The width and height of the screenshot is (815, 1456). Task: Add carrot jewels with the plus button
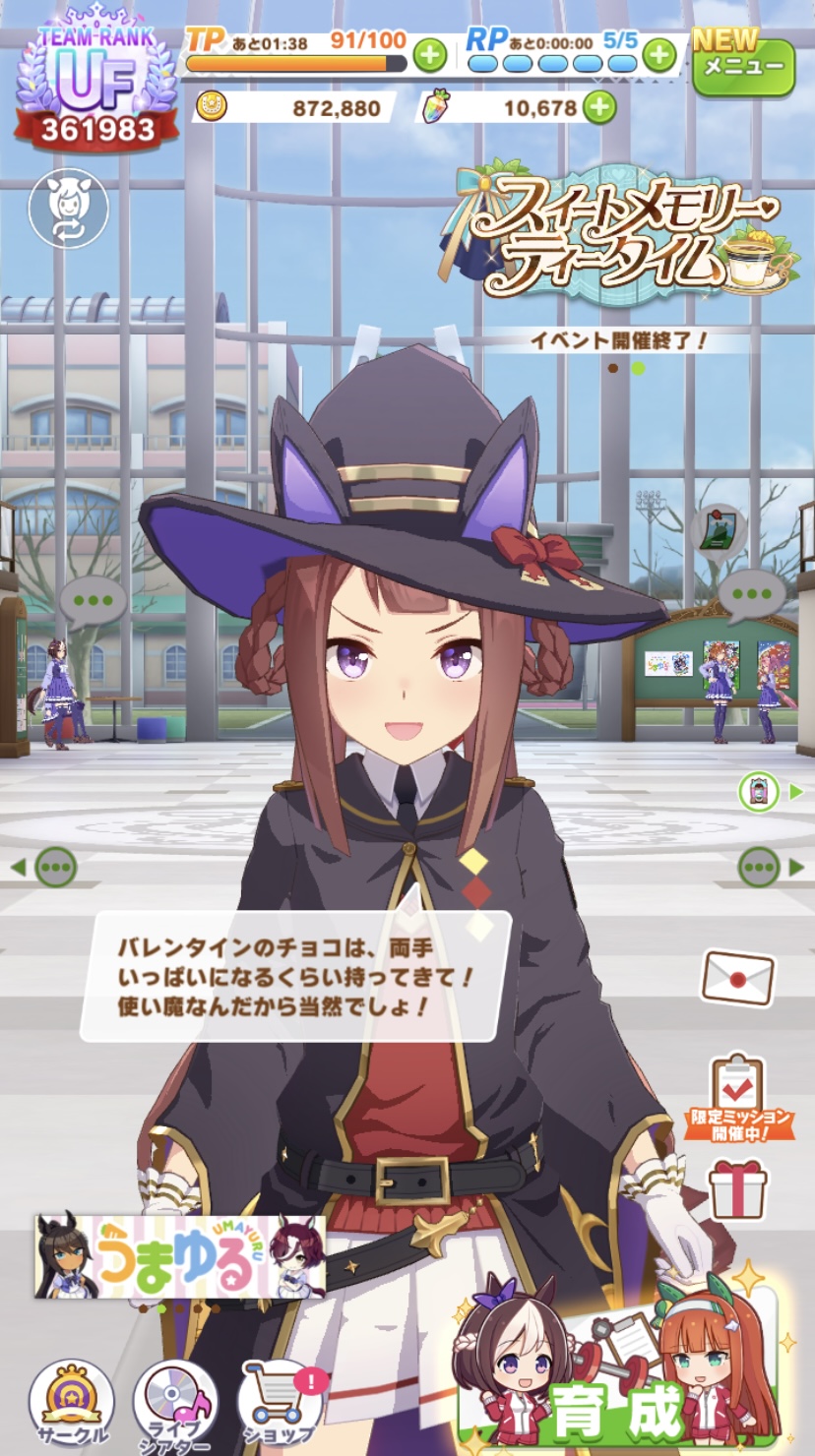598,107
